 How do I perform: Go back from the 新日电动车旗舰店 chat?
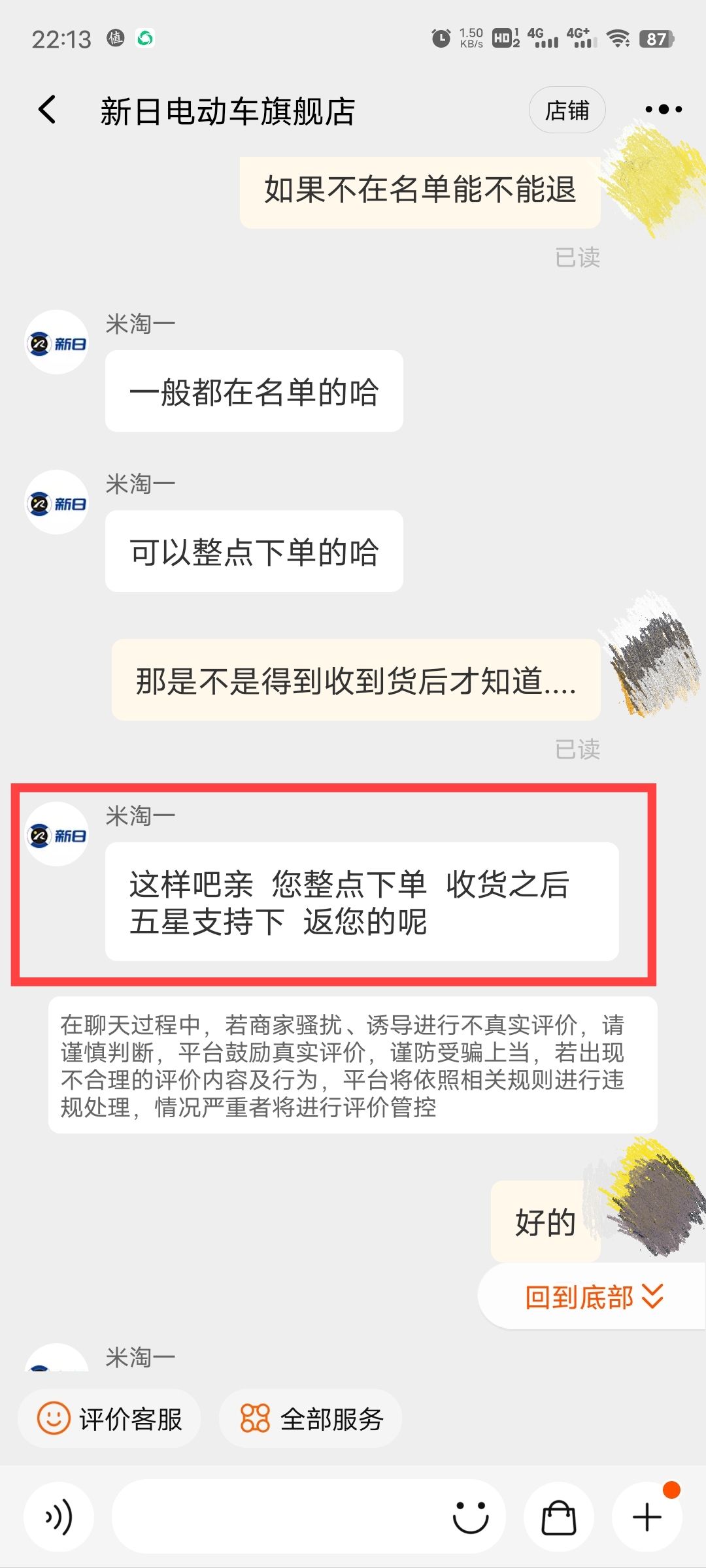(47, 110)
